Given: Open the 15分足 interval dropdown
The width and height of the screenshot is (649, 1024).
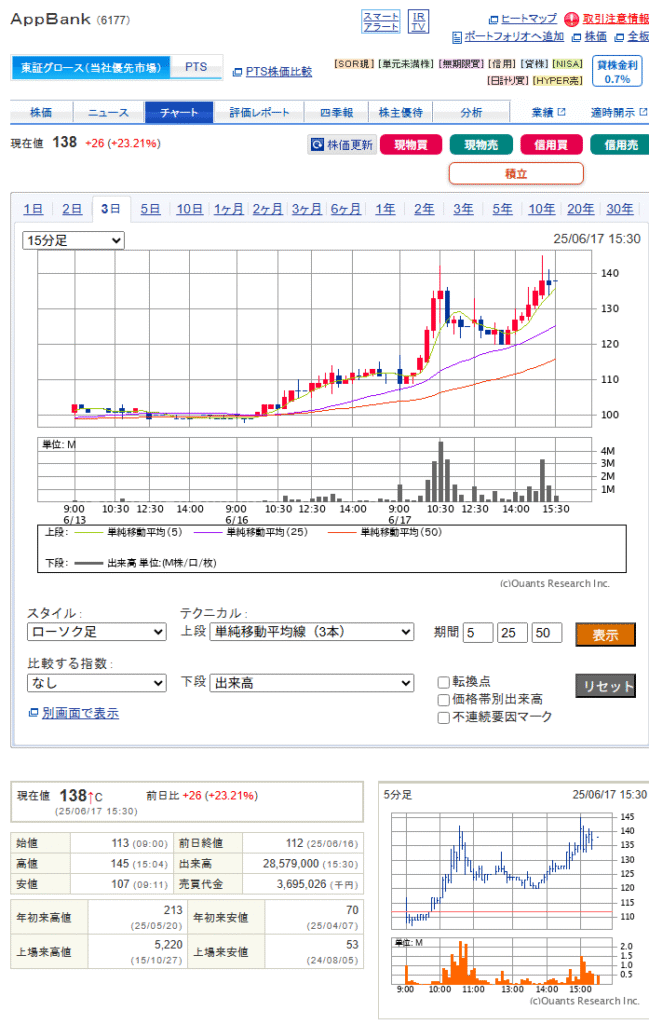Looking at the screenshot, I should click(74, 240).
